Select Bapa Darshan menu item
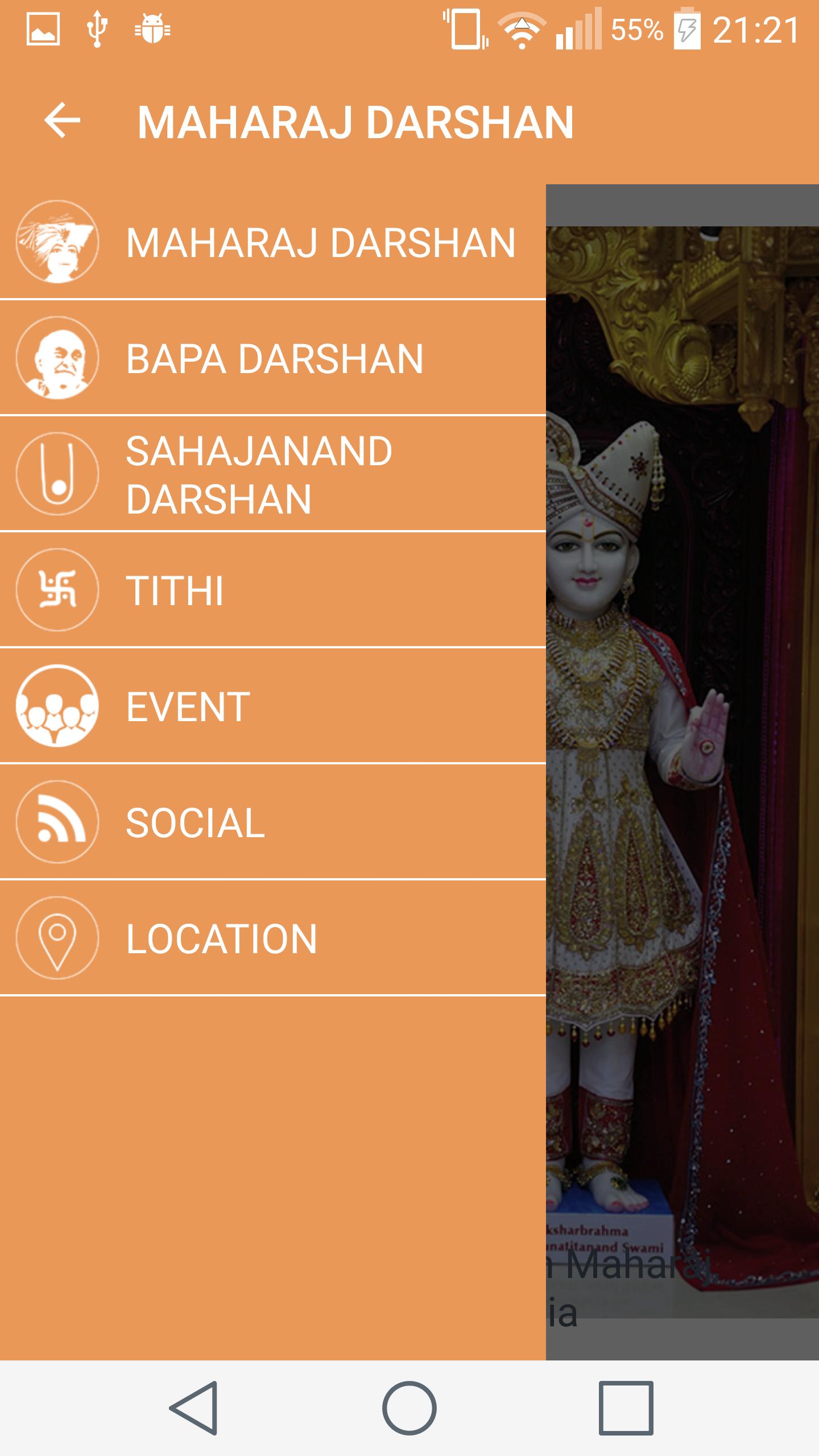 pos(273,359)
